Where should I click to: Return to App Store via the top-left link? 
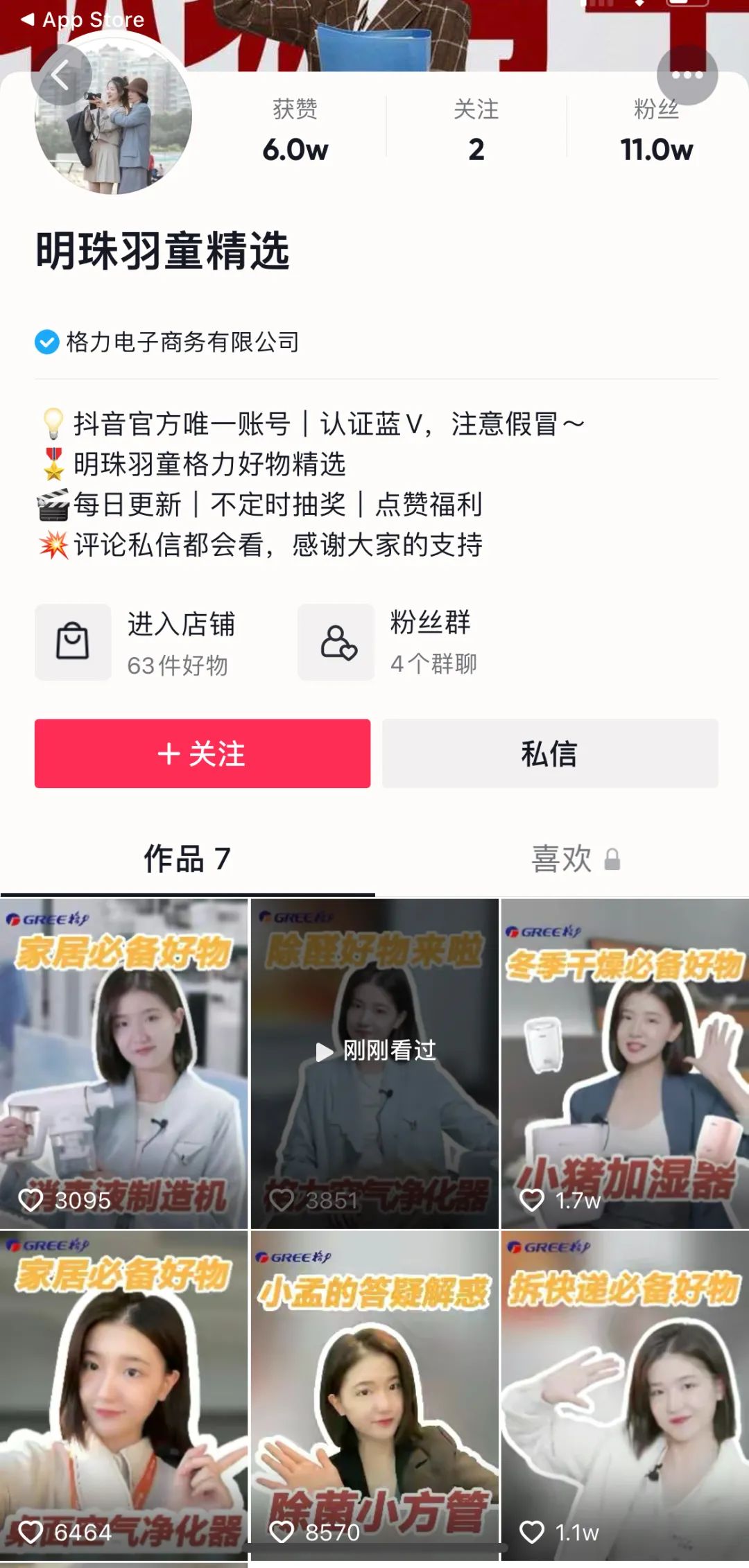click(x=83, y=20)
